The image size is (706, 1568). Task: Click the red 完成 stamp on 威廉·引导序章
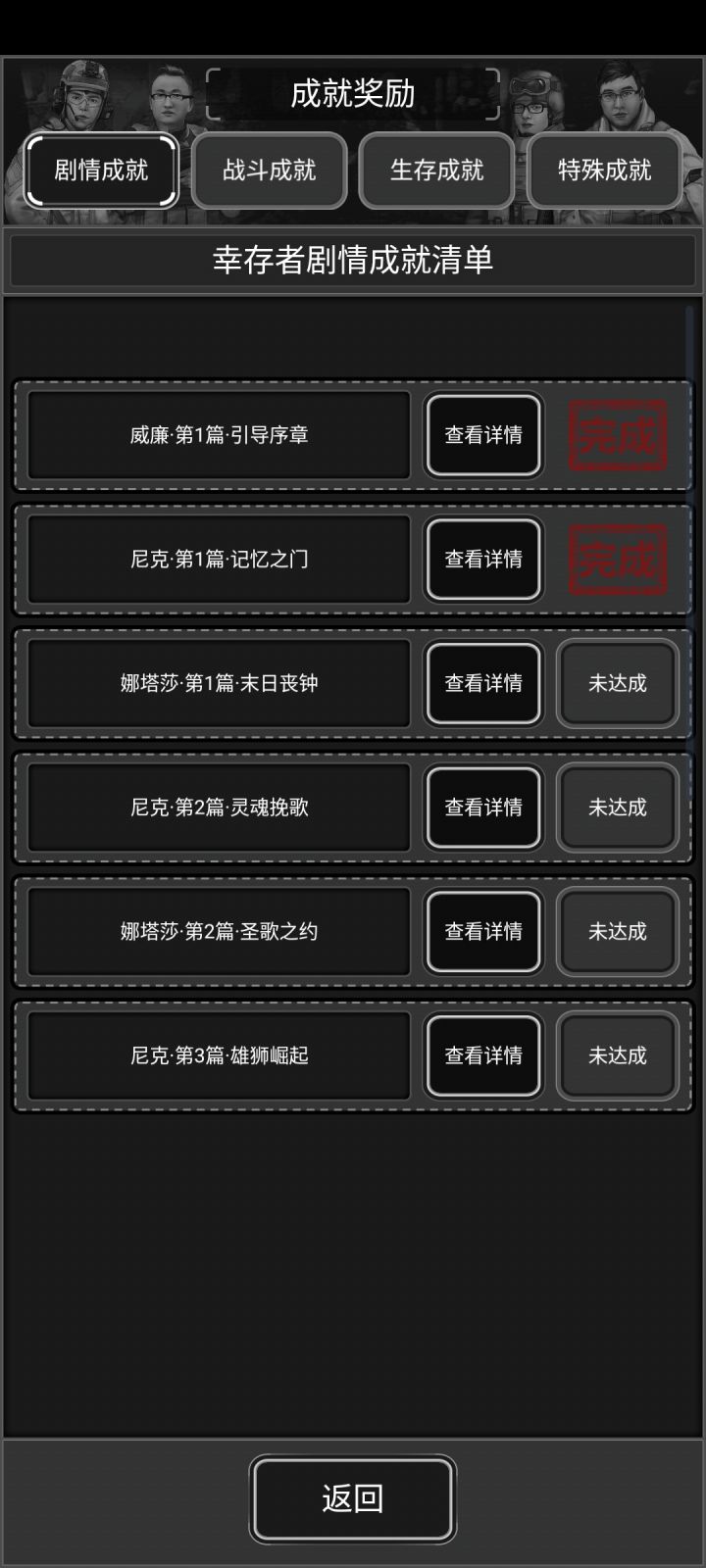point(618,435)
